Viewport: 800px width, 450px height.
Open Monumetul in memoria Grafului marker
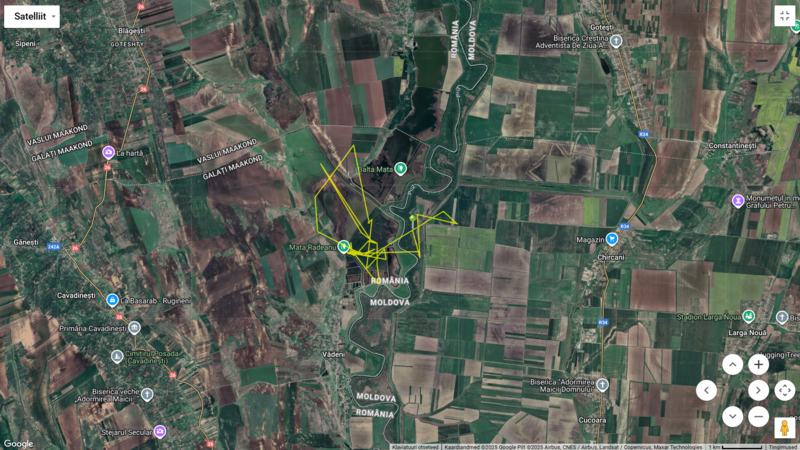[738, 200]
